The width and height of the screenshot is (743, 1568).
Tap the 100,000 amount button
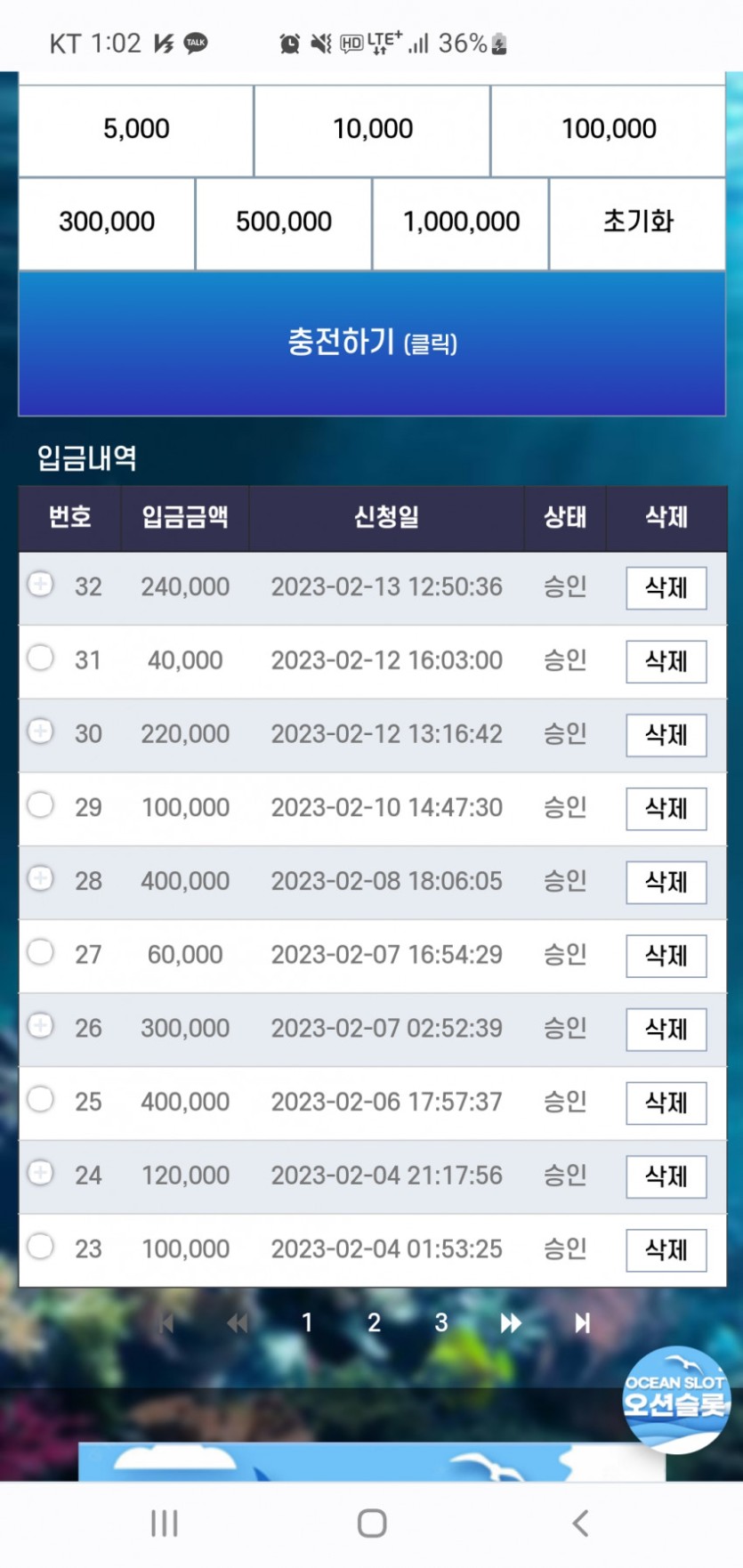[x=609, y=130]
